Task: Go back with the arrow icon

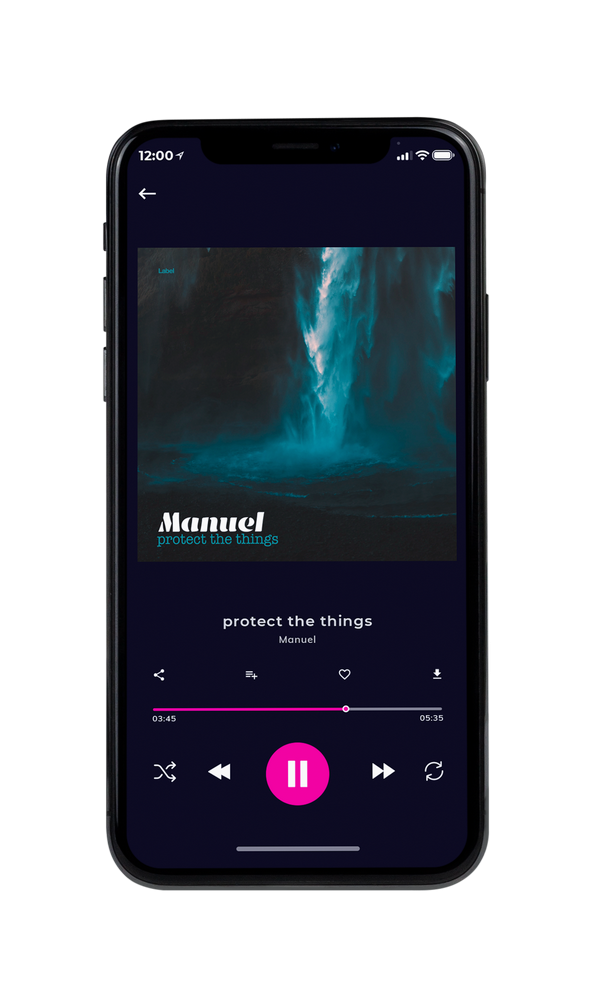Action: [x=147, y=193]
